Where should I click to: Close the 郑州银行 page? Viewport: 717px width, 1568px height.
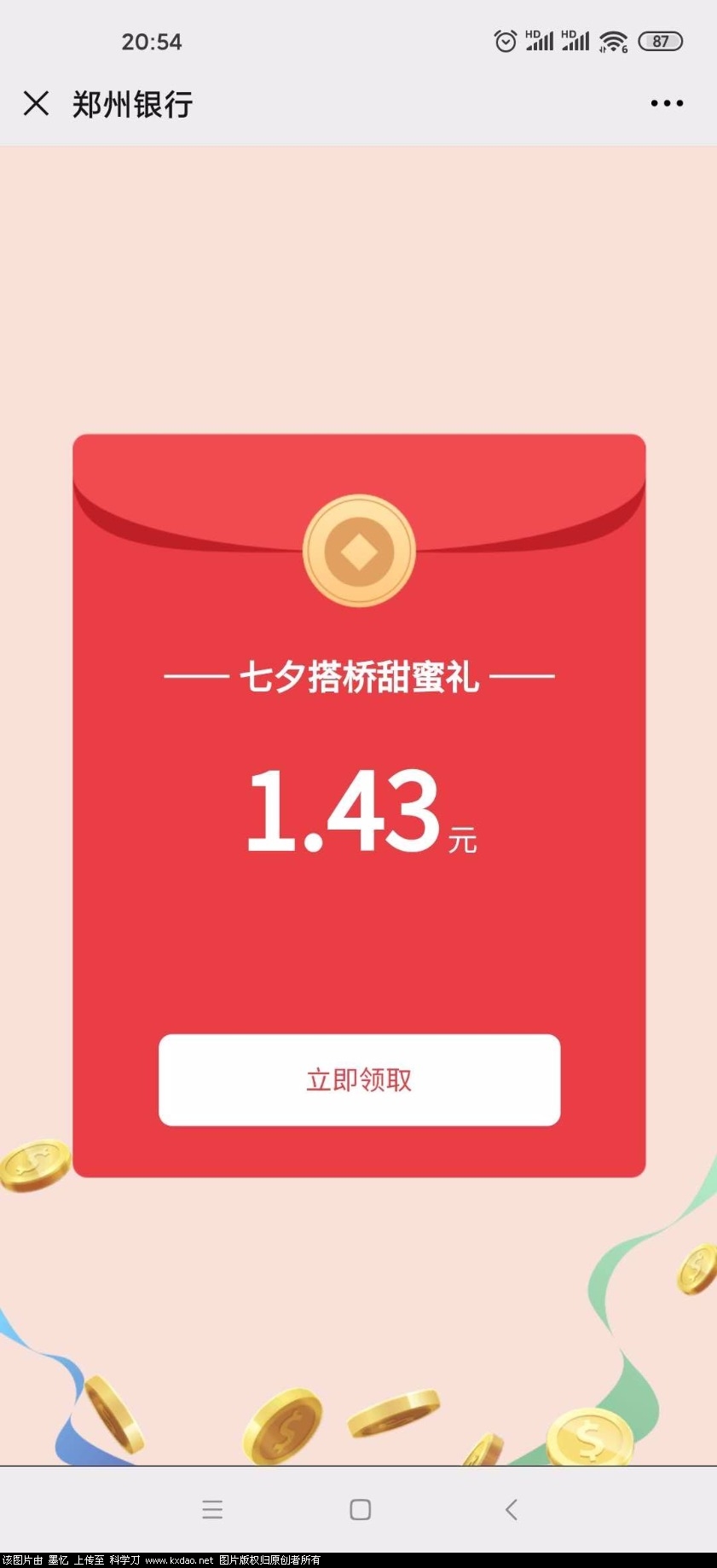point(36,103)
